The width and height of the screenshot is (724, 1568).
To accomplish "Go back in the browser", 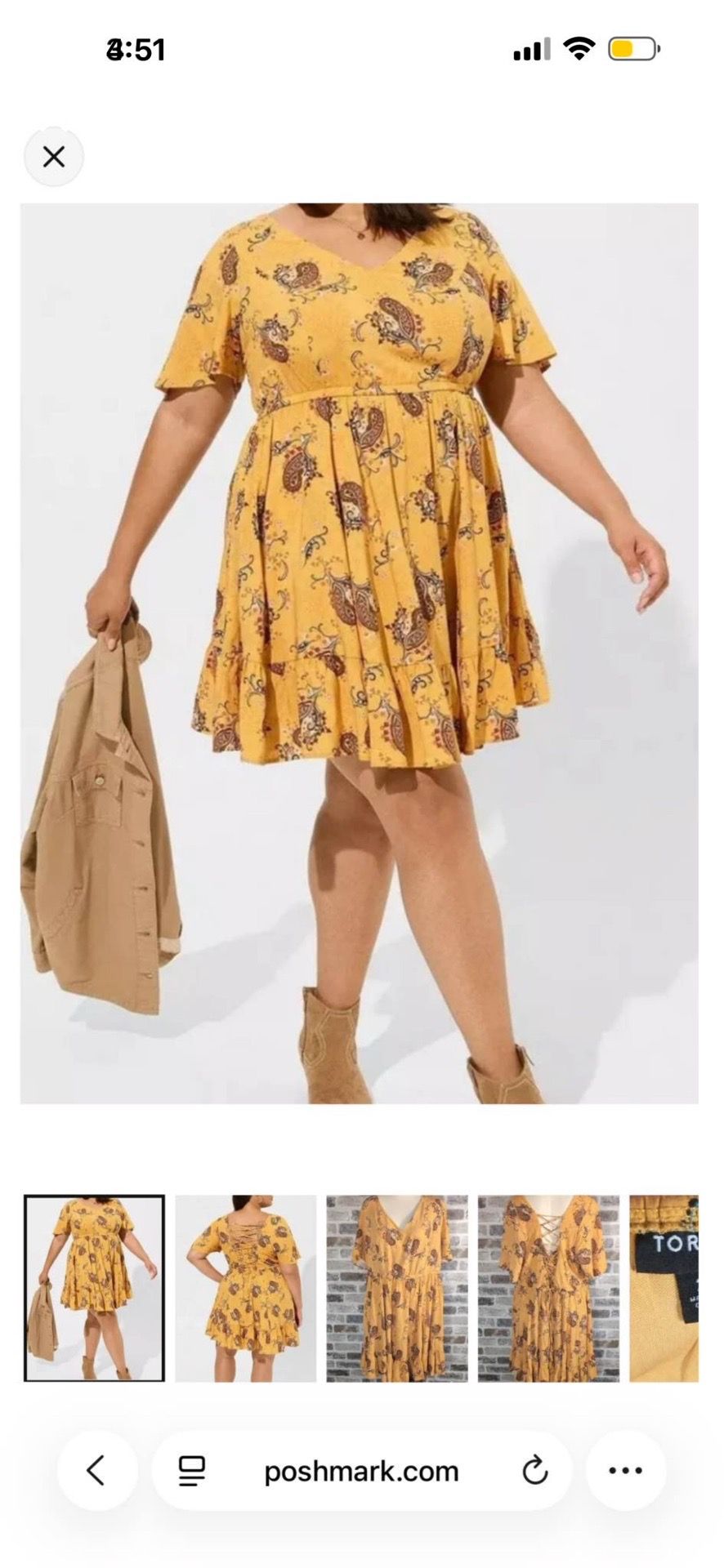I will (96, 1471).
